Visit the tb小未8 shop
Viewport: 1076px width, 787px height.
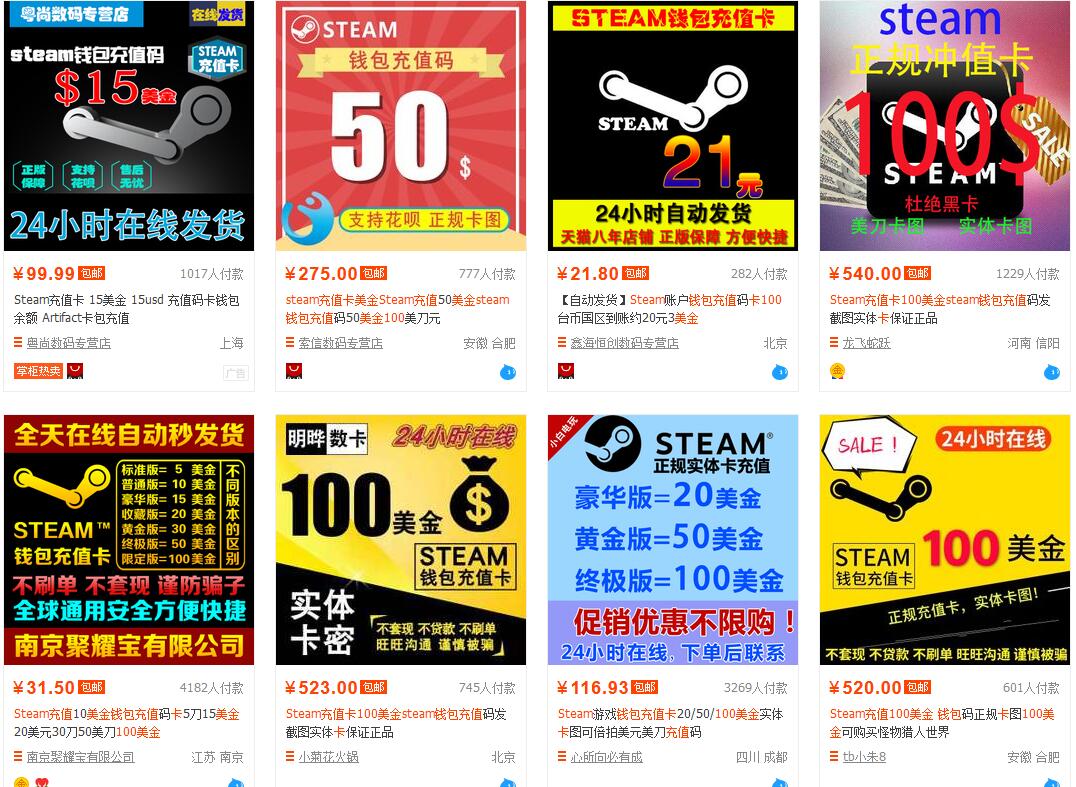pyautogui.click(x=864, y=757)
